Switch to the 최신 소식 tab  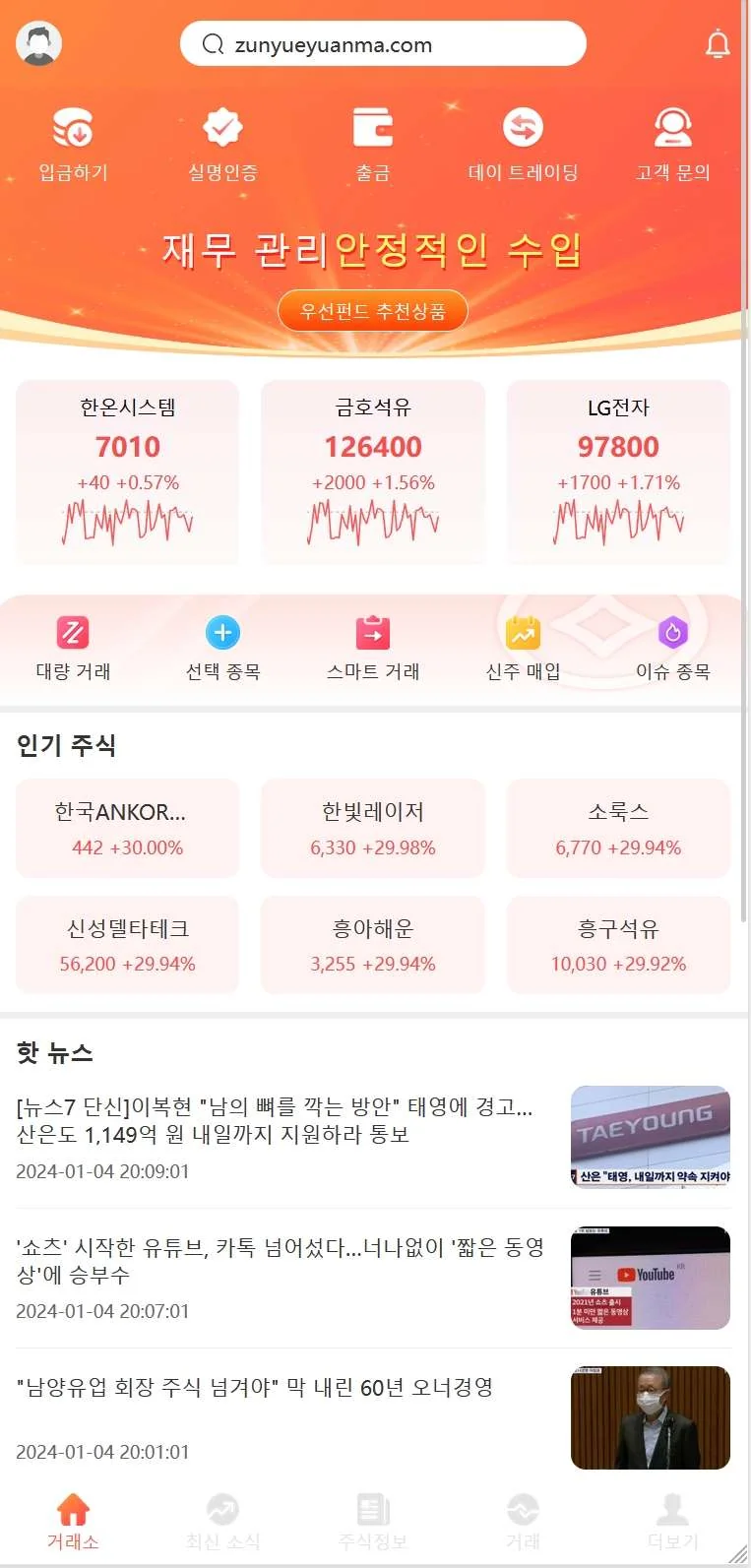[x=222, y=1522]
